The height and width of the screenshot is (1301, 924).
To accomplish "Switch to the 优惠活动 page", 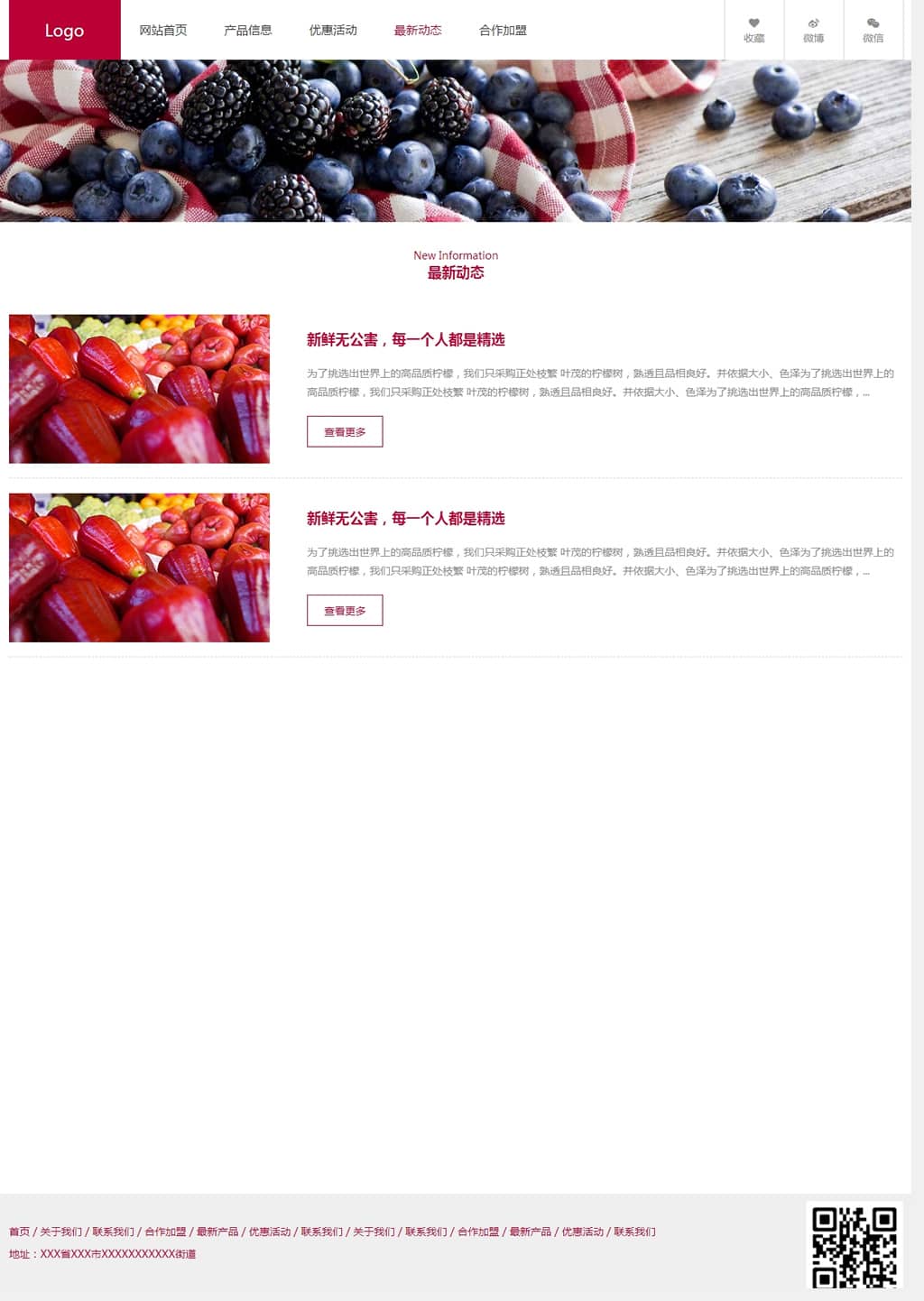I will 333,30.
